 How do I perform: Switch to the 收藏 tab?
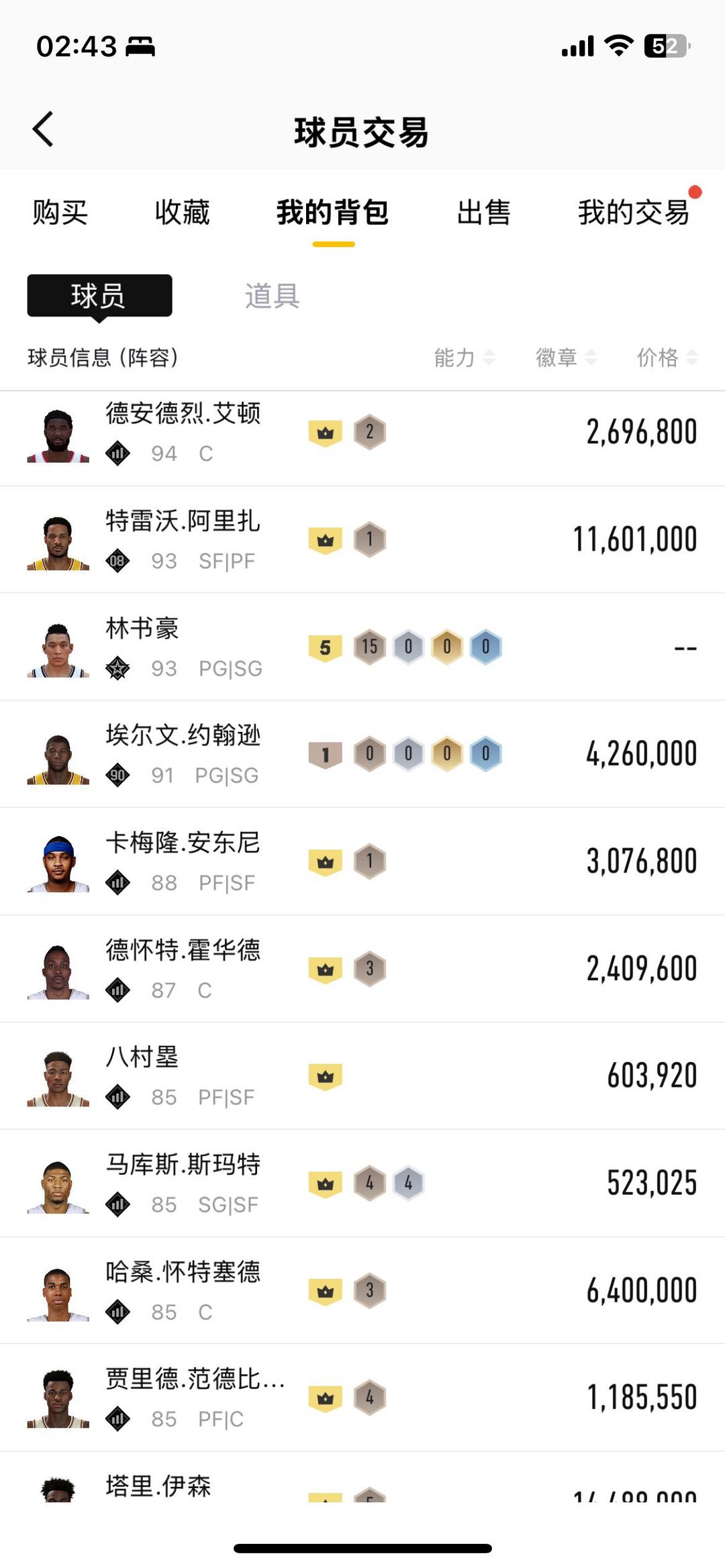tap(182, 213)
